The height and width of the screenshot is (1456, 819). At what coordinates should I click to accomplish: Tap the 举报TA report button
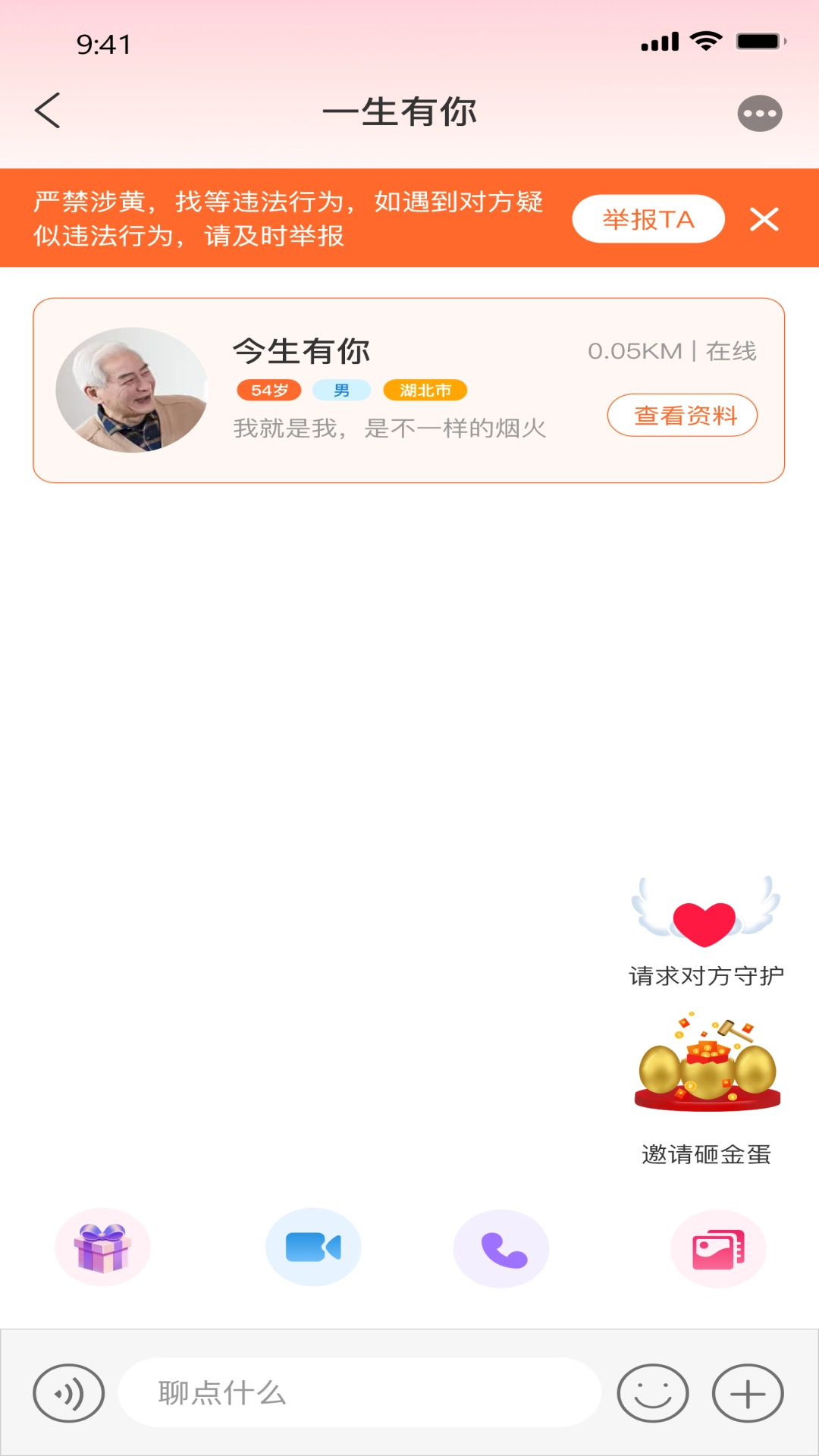(x=648, y=219)
